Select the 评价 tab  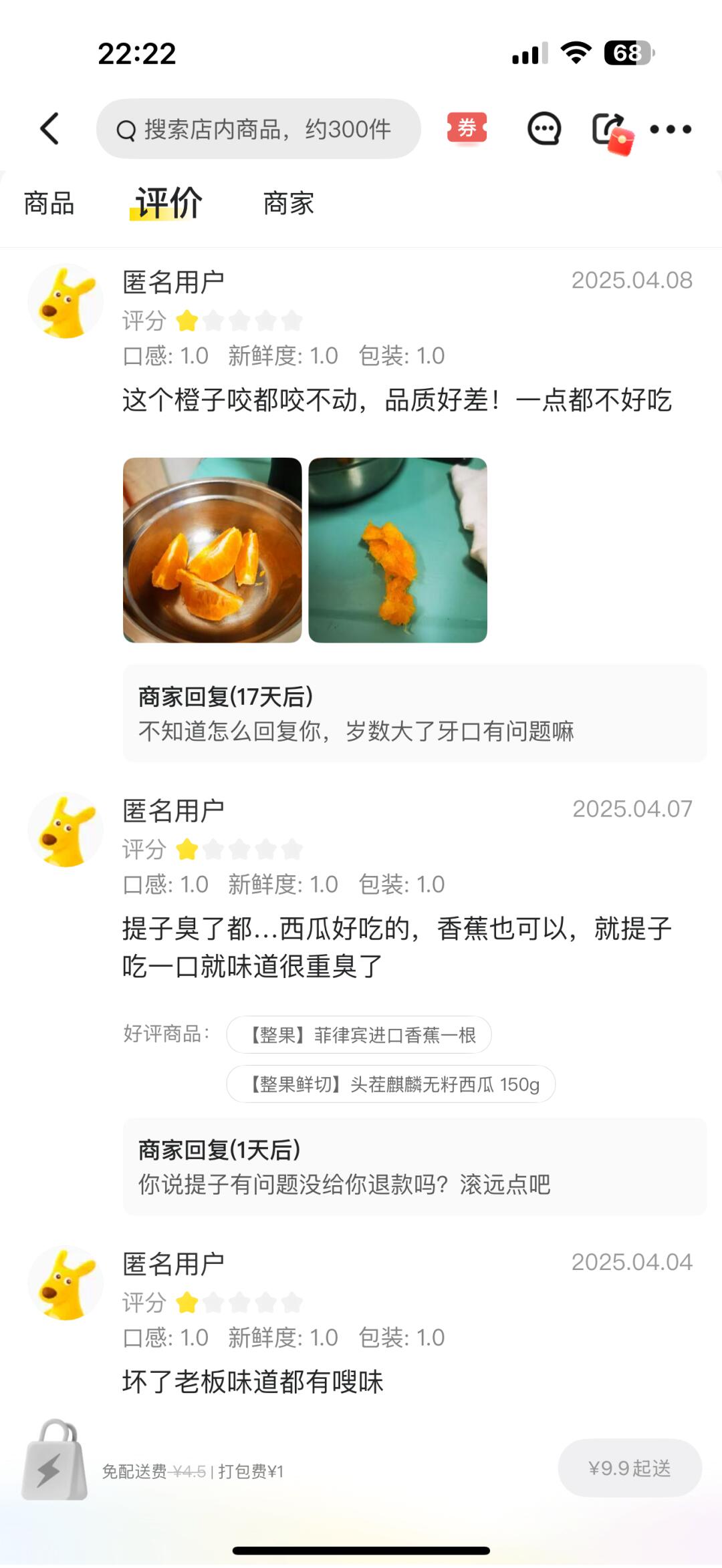[168, 202]
